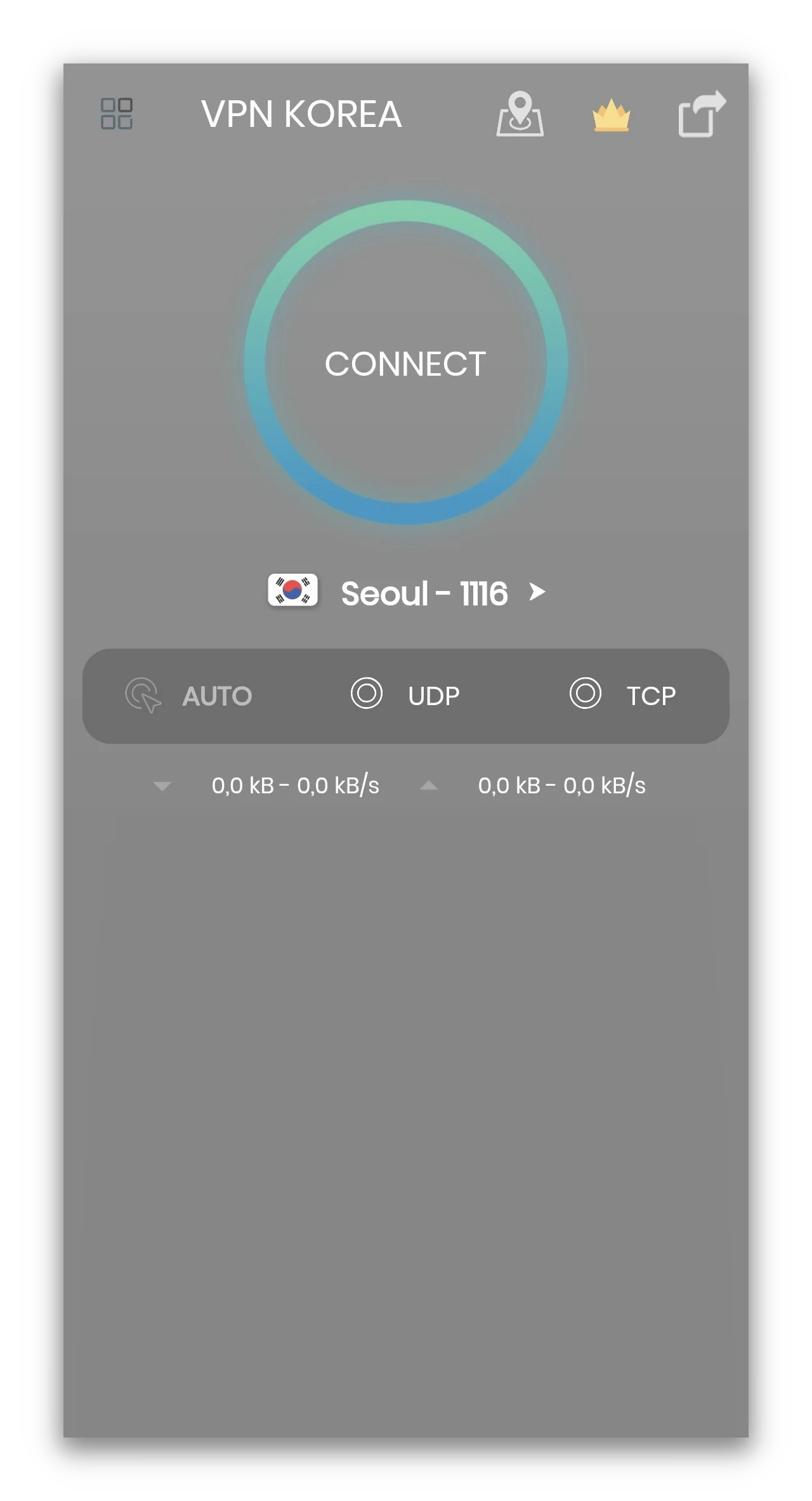
Task: Tap the download speed arrow indicator
Action: coord(163,785)
